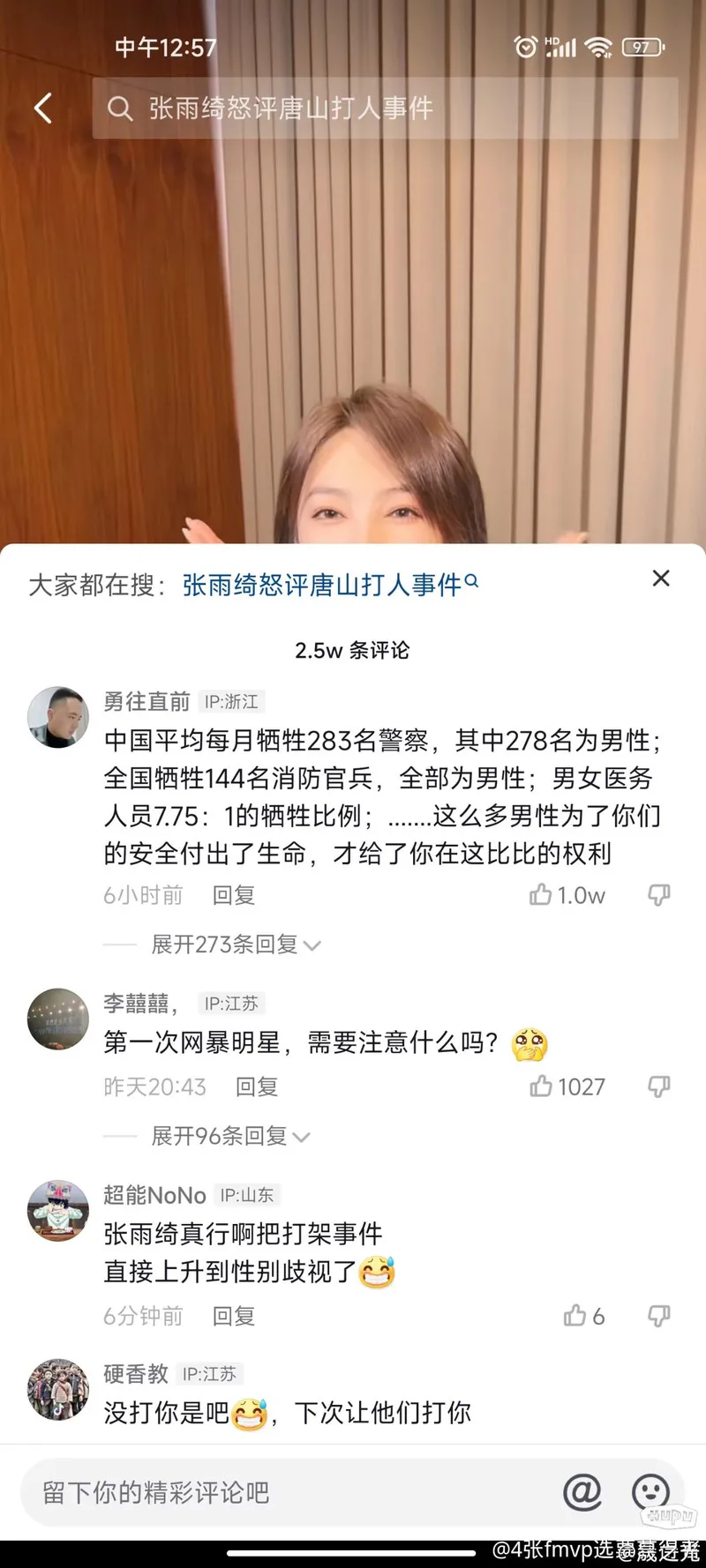This screenshot has height=1568, width=706.
Task: Expand 273 replies under 勇往直前's comment
Action: (x=235, y=945)
